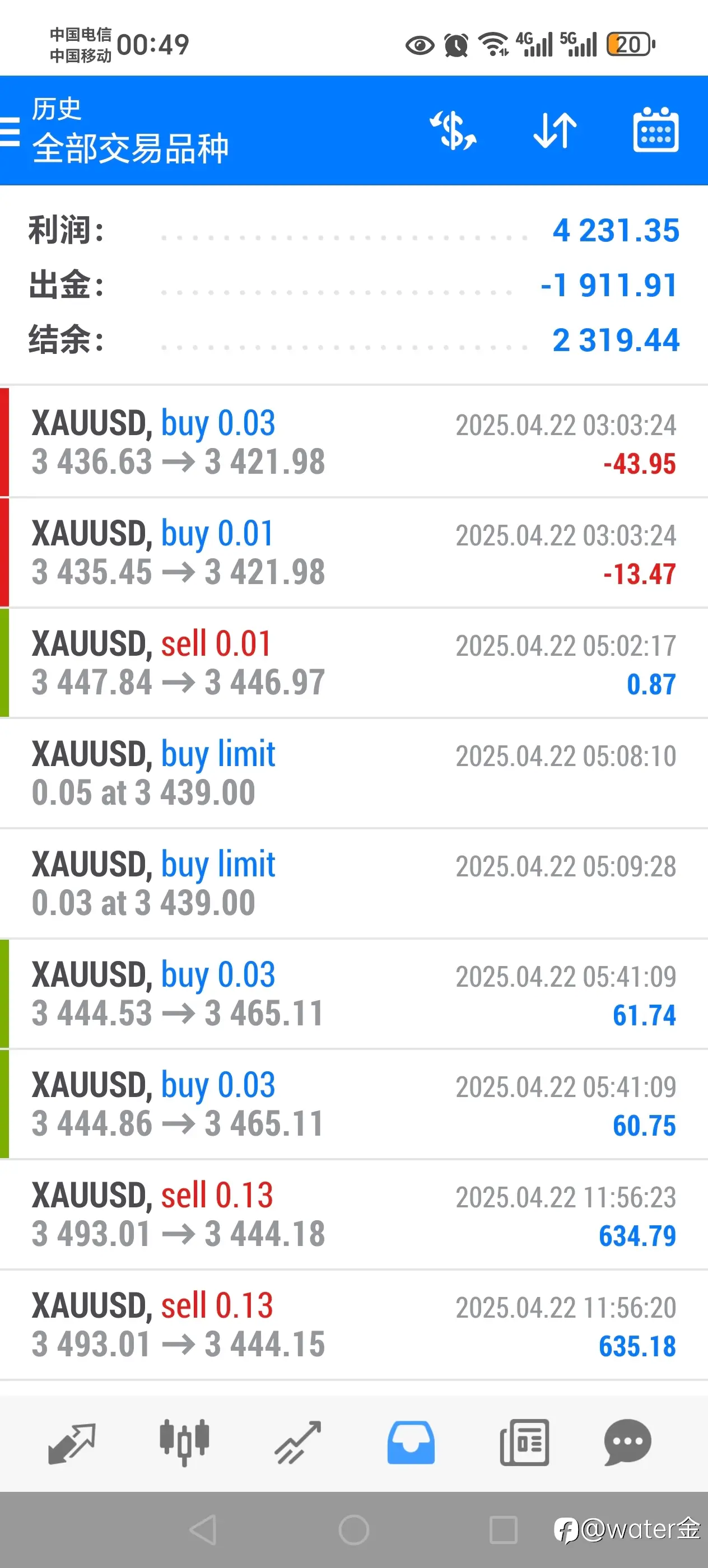Expand the sell 0.01 trade with 0.87 profit

tap(353, 663)
